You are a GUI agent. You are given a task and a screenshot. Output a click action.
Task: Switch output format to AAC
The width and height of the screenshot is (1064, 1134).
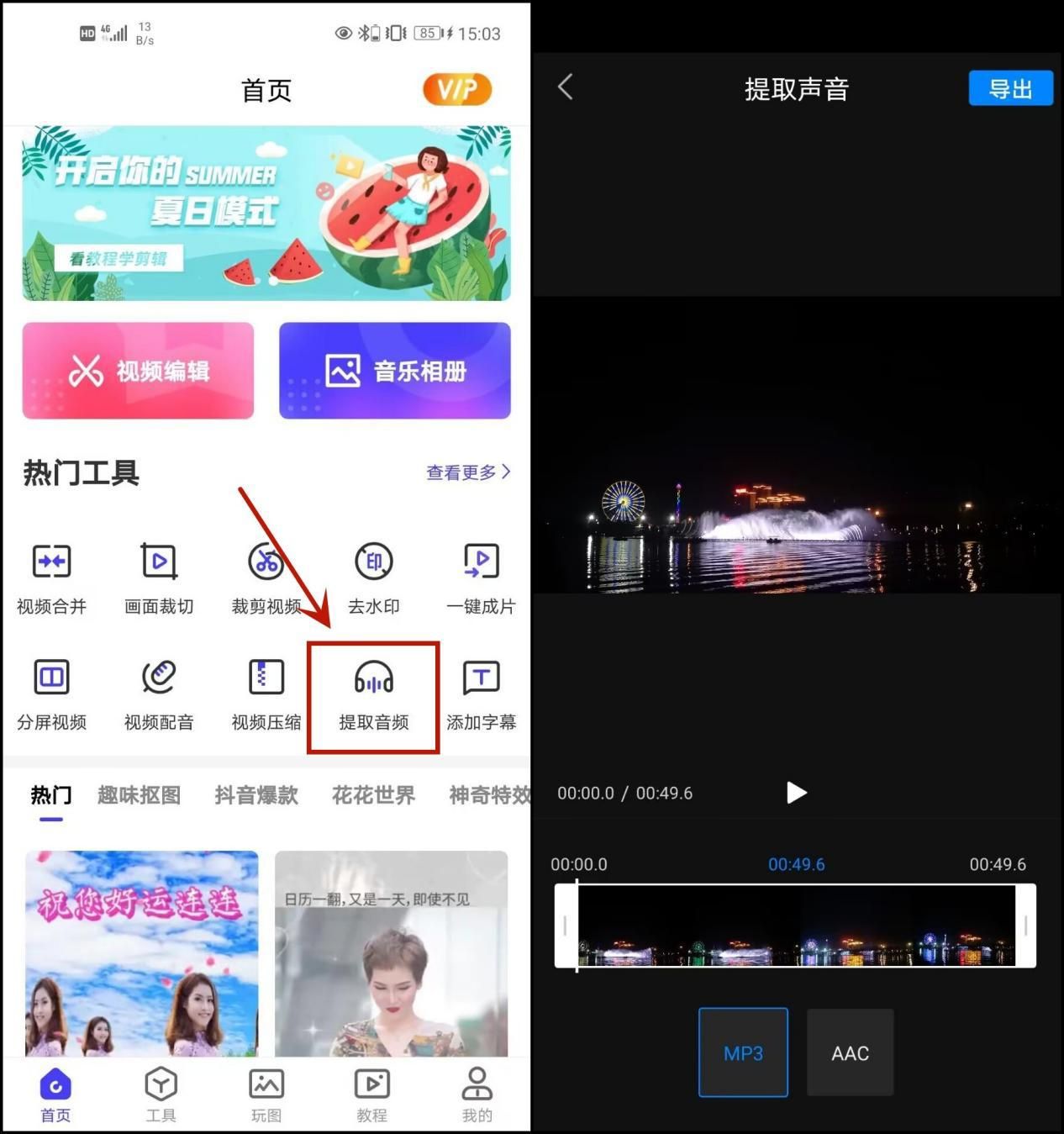click(x=850, y=1052)
